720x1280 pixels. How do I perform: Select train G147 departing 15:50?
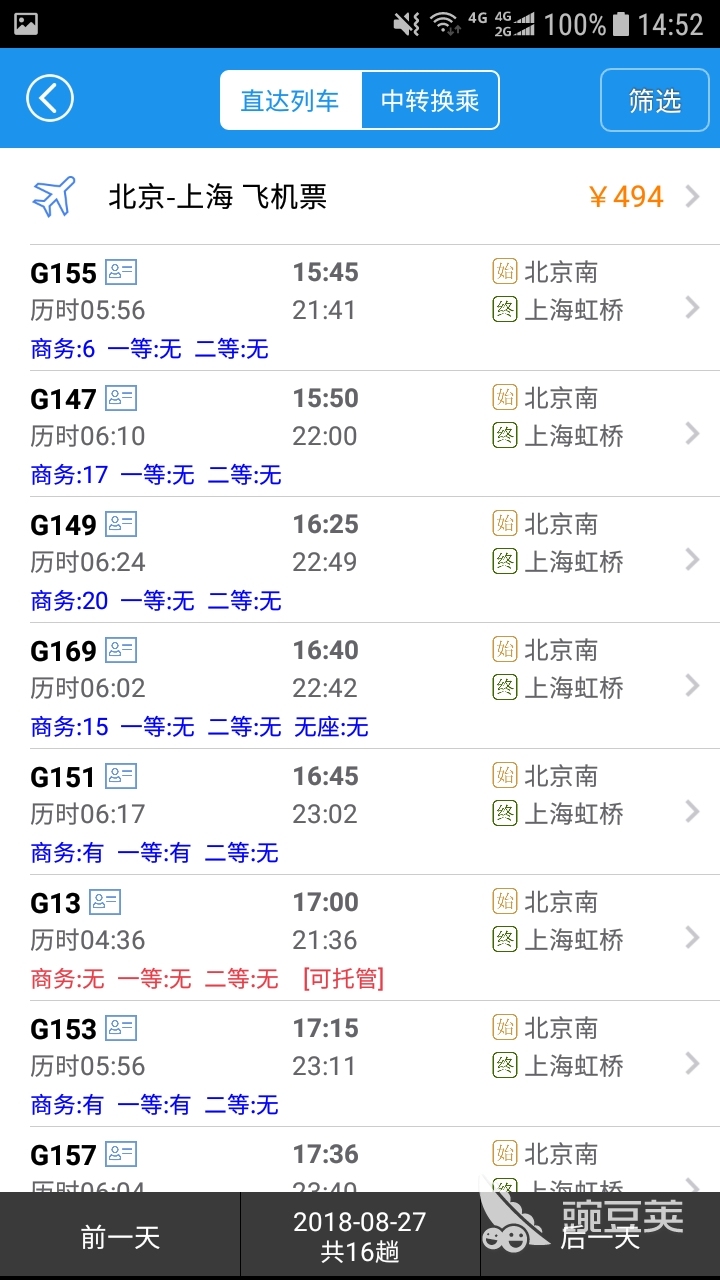coord(360,434)
